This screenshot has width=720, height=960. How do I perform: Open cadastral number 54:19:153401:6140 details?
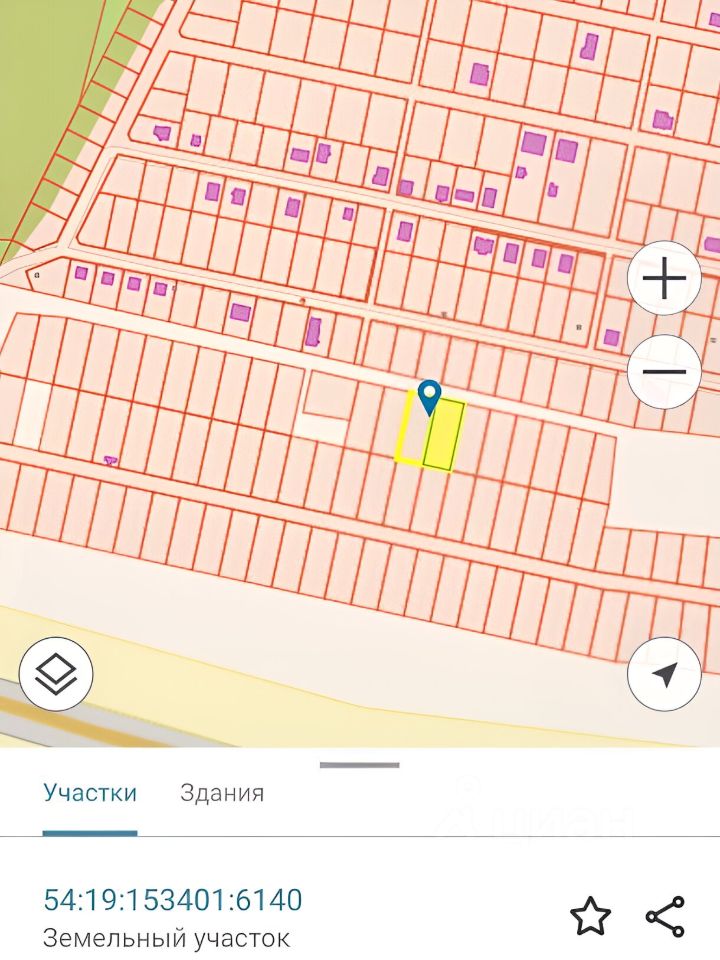click(x=172, y=900)
